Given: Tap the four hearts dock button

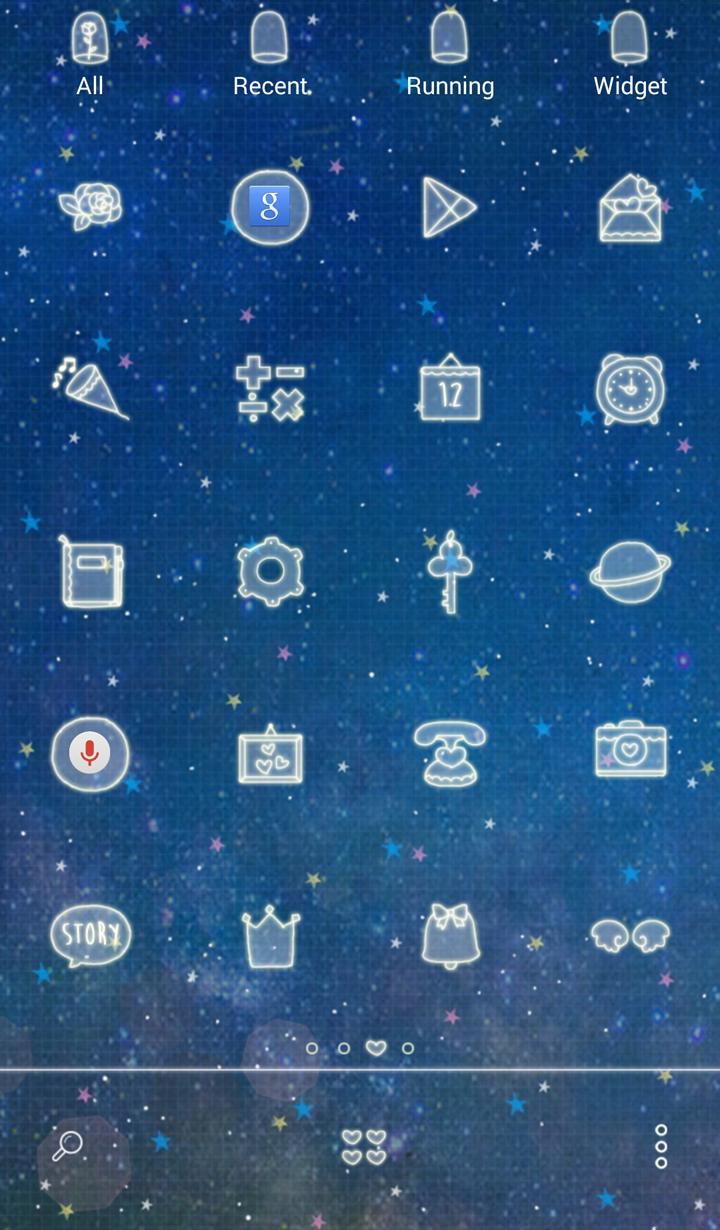Looking at the screenshot, I should tap(363, 1146).
